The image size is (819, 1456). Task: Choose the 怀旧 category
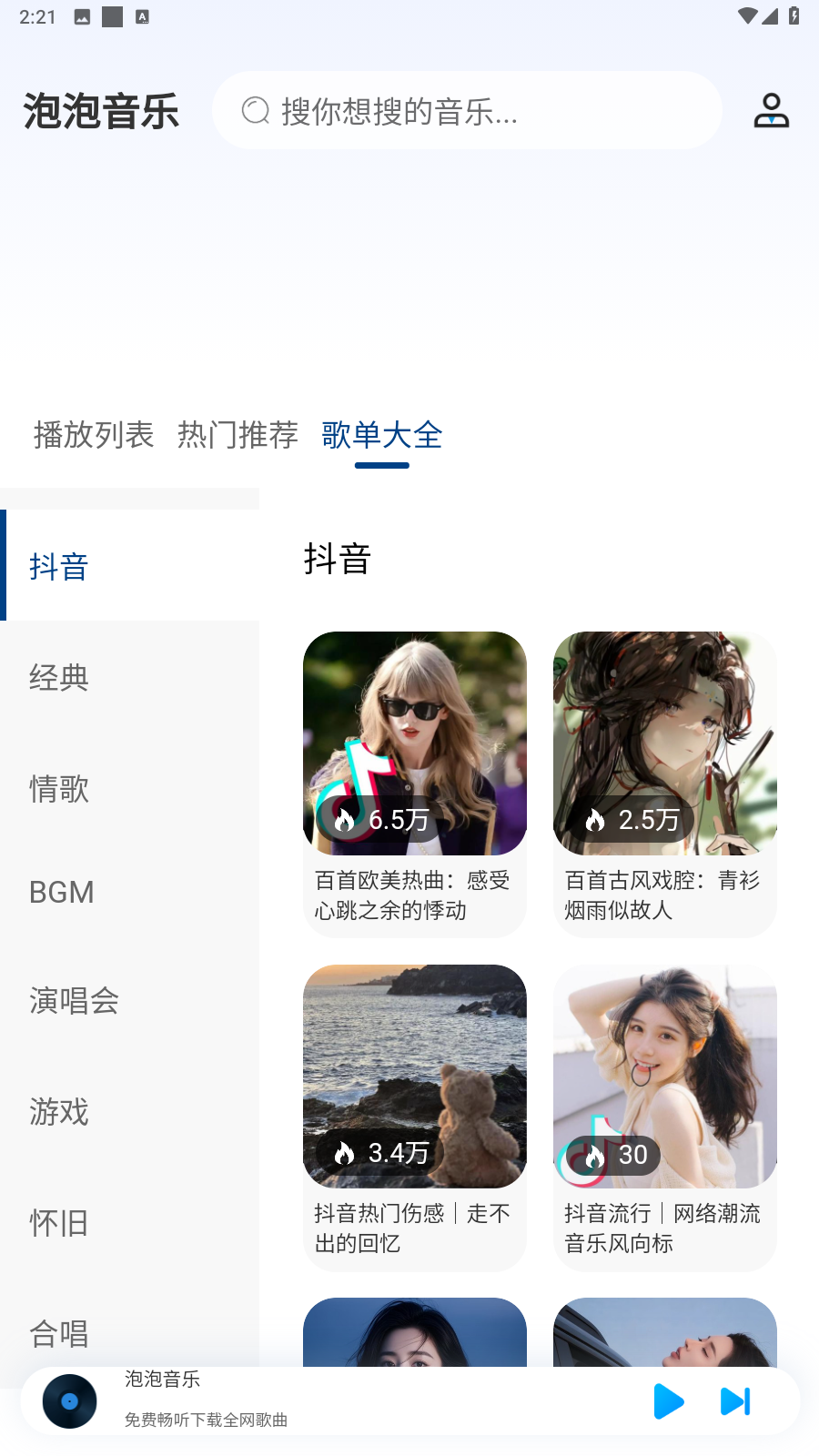tap(59, 1223)
